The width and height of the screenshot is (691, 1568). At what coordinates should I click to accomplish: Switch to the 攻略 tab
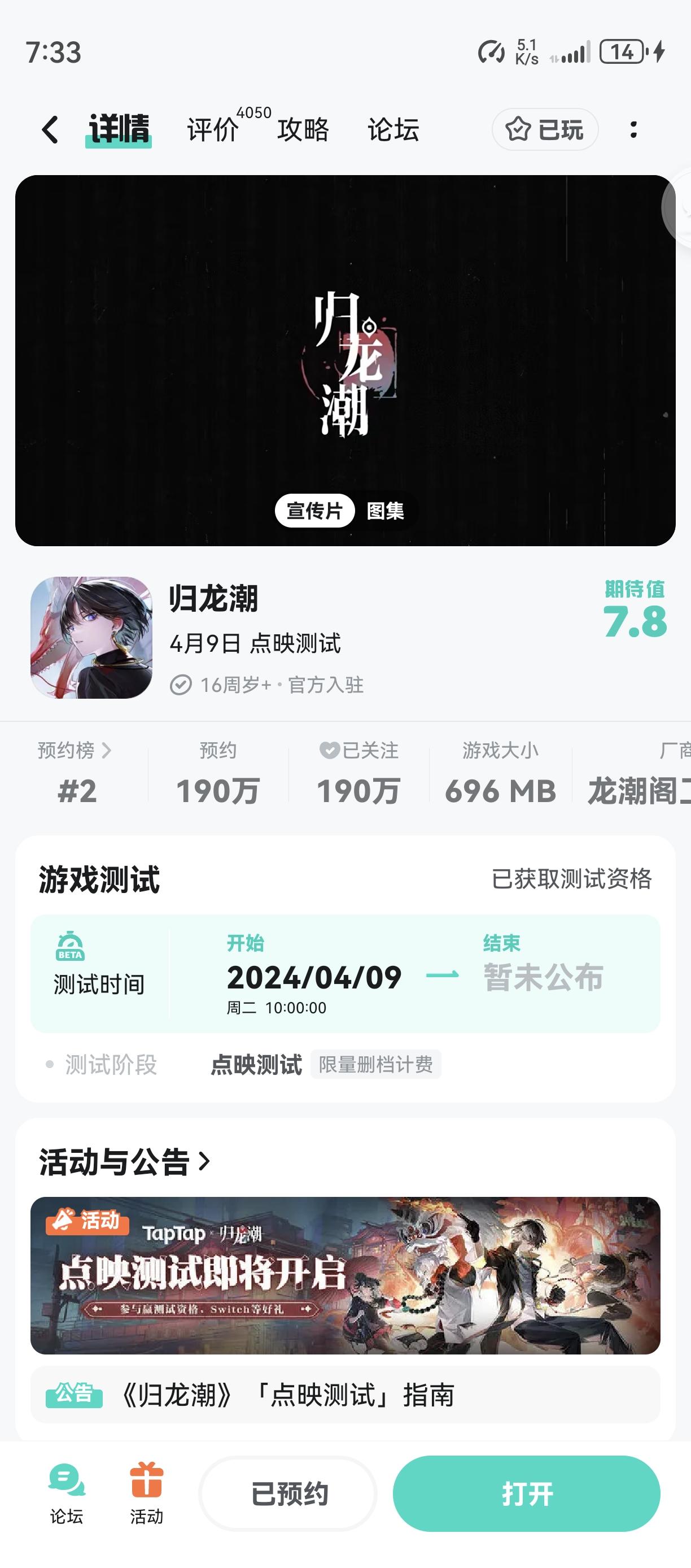(x=303, y=130)
